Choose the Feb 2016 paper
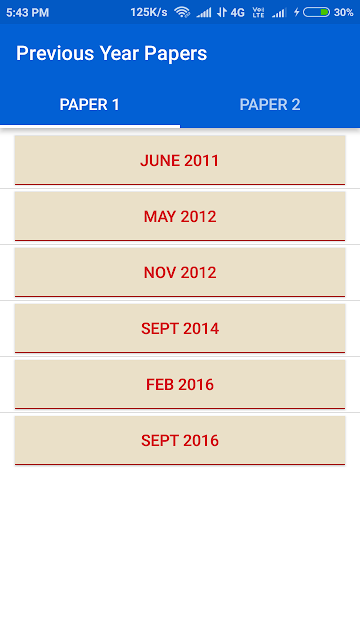360x640 pixels. [180, 384]
